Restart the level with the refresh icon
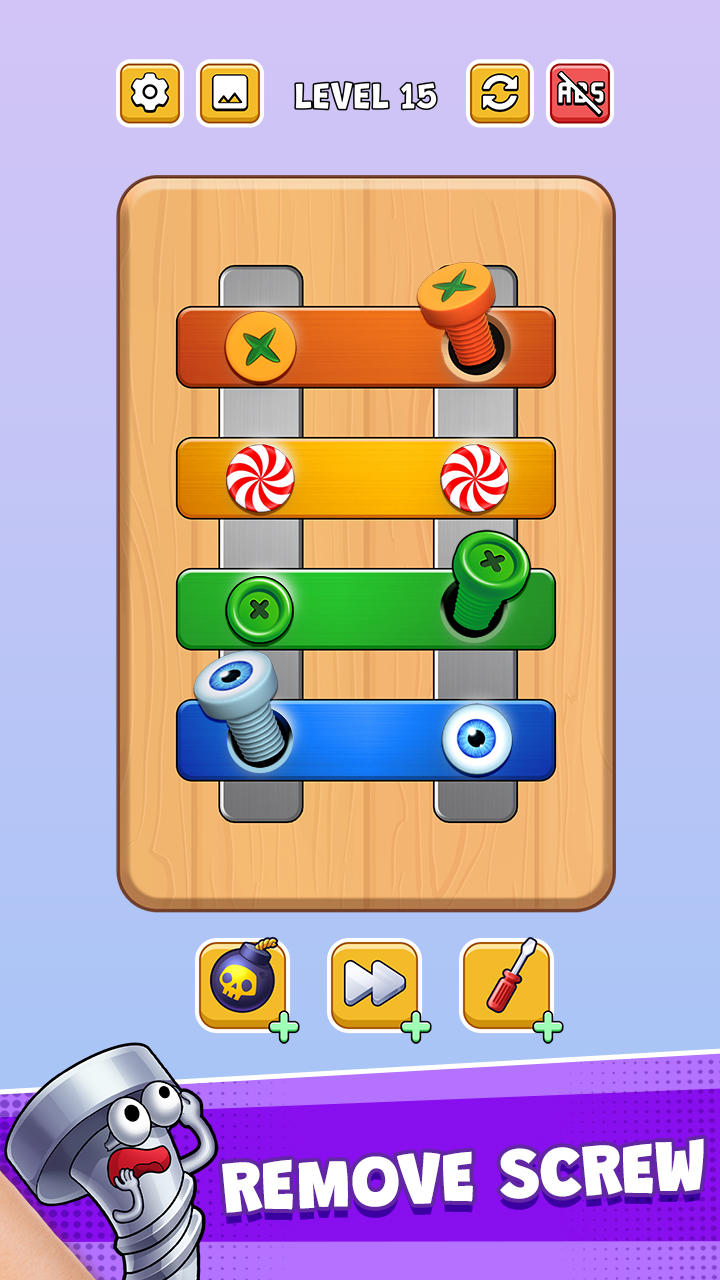The height and width of the screenshot is (1280, 720). (500, 94)
